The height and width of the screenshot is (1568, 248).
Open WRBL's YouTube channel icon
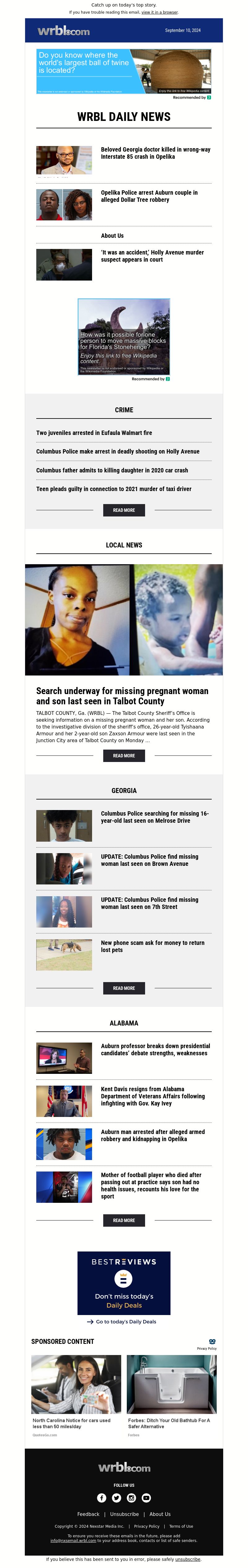[x=146, y=1497]
